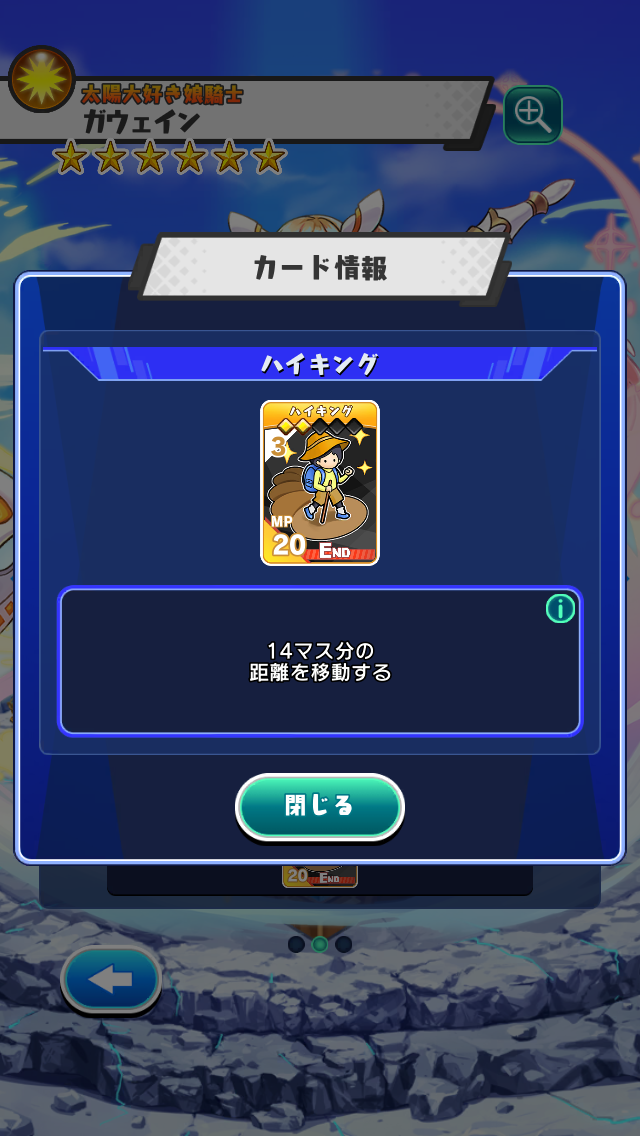Open the green info icon in description box
Screen dimensions: 640x1136
[x=560, y=608]
